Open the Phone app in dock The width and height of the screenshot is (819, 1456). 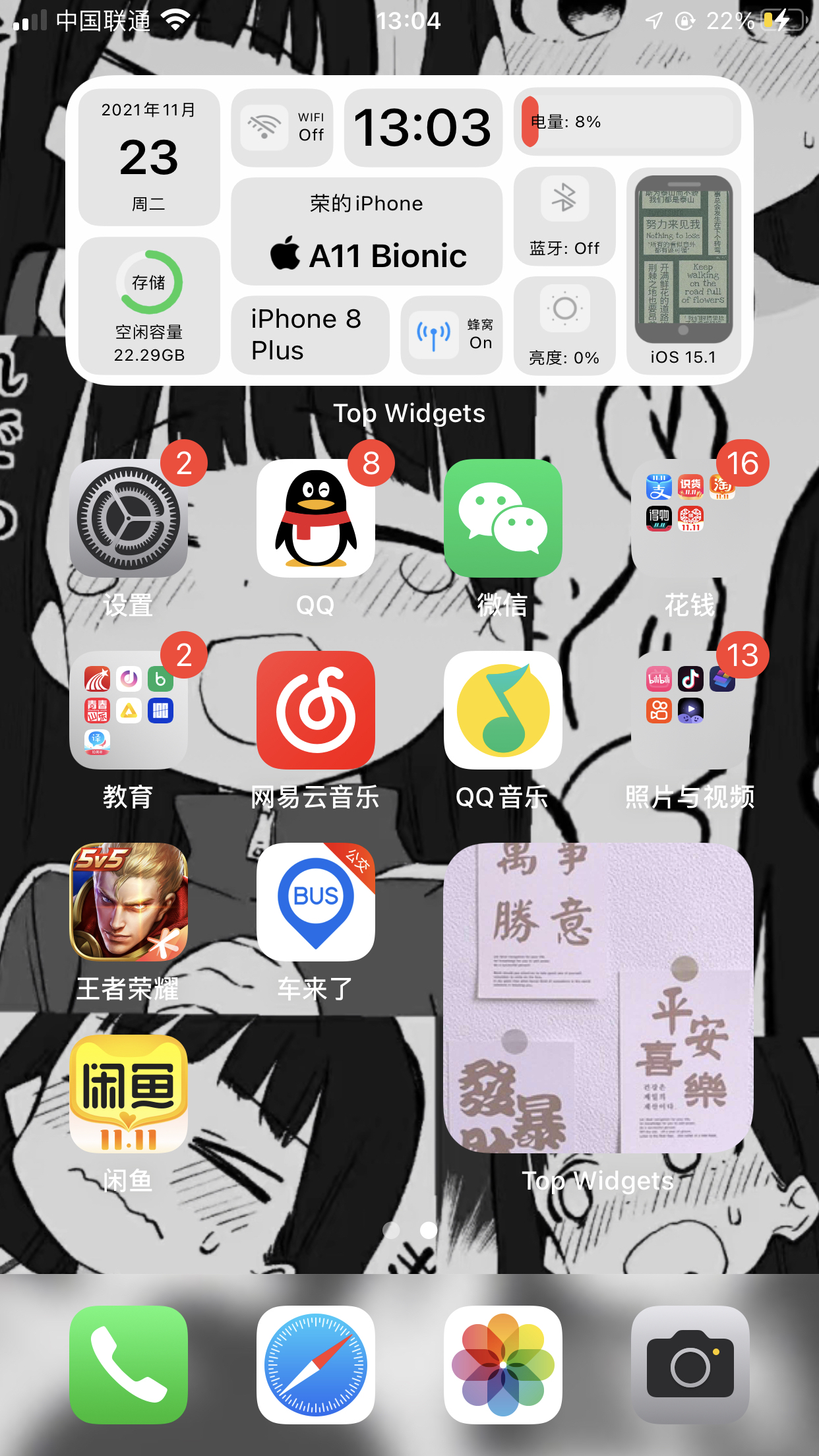(129, 1364)
